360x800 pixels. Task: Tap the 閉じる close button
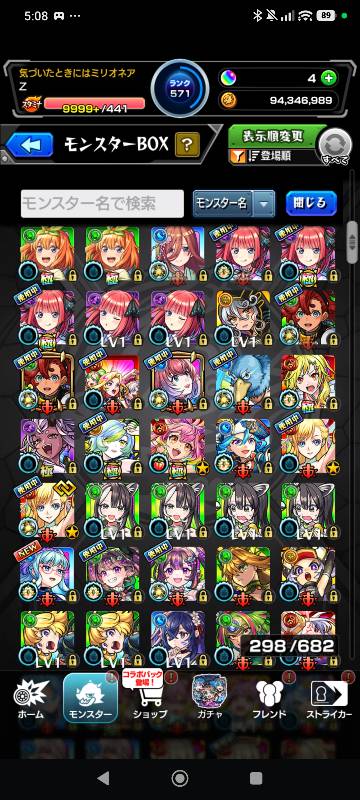pos(311,203)
